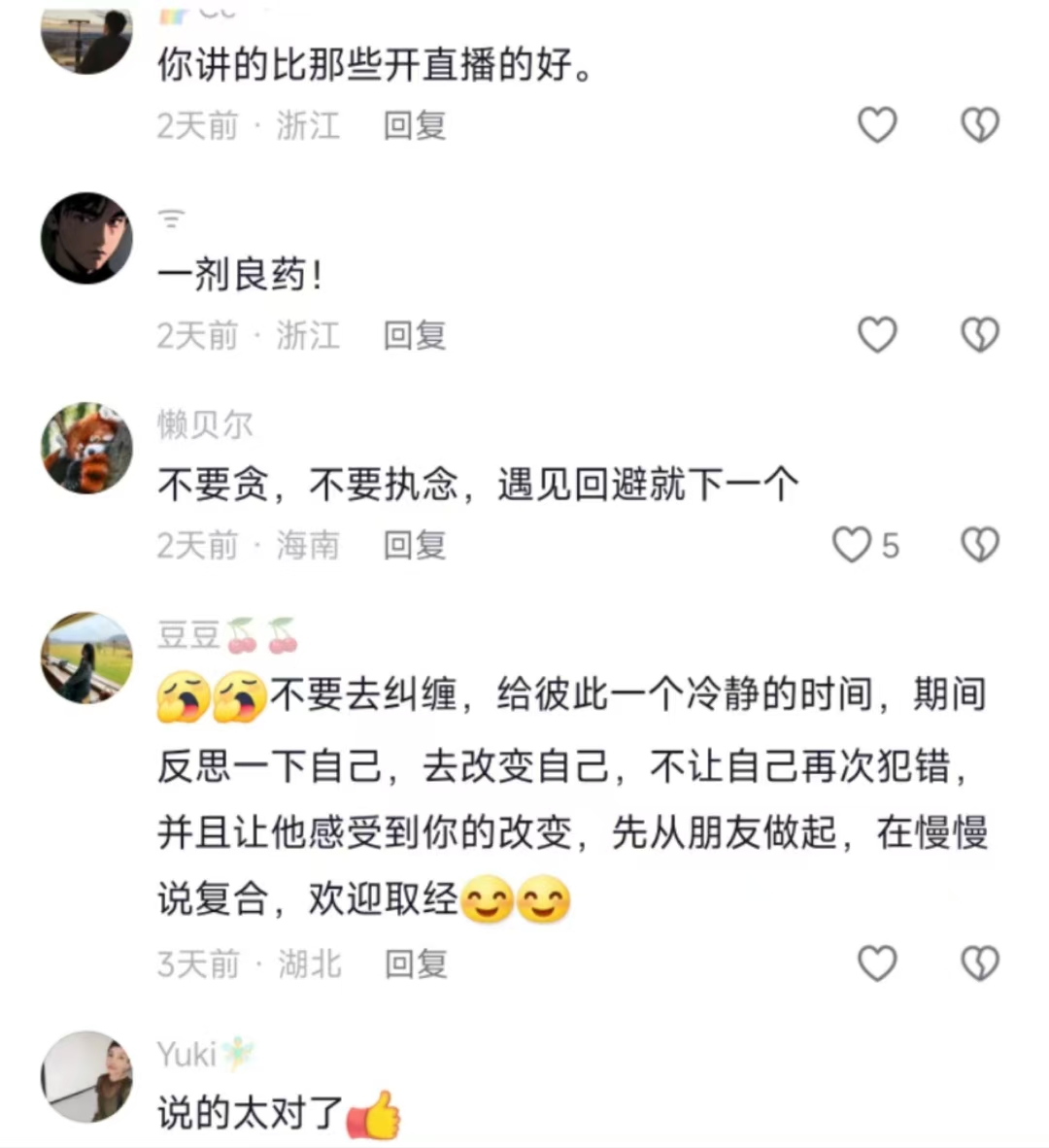
Task: Like the comment "一剂良药!"
Action: coord(877,335)
